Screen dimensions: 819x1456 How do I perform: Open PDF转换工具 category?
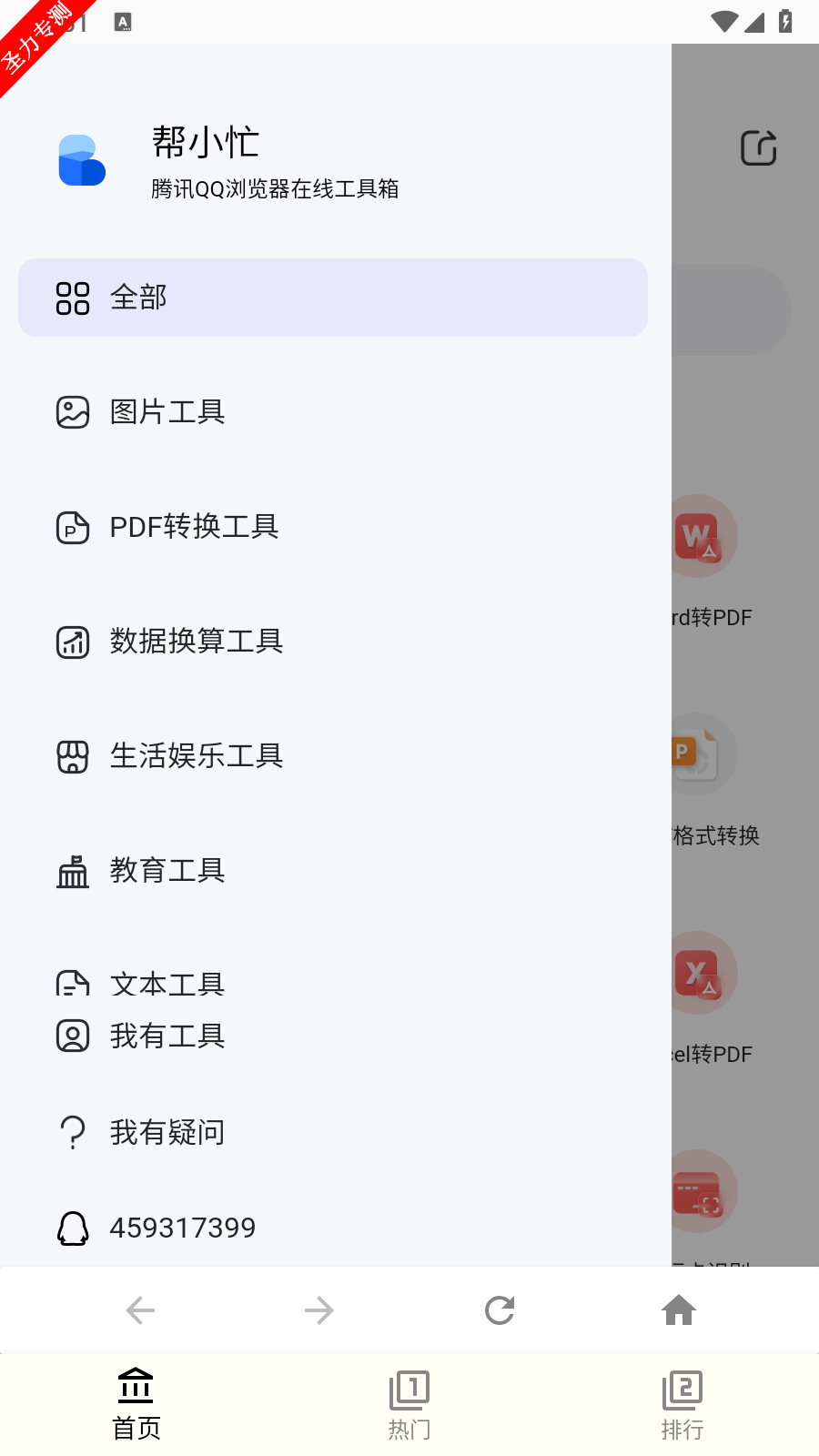(333, 527)
